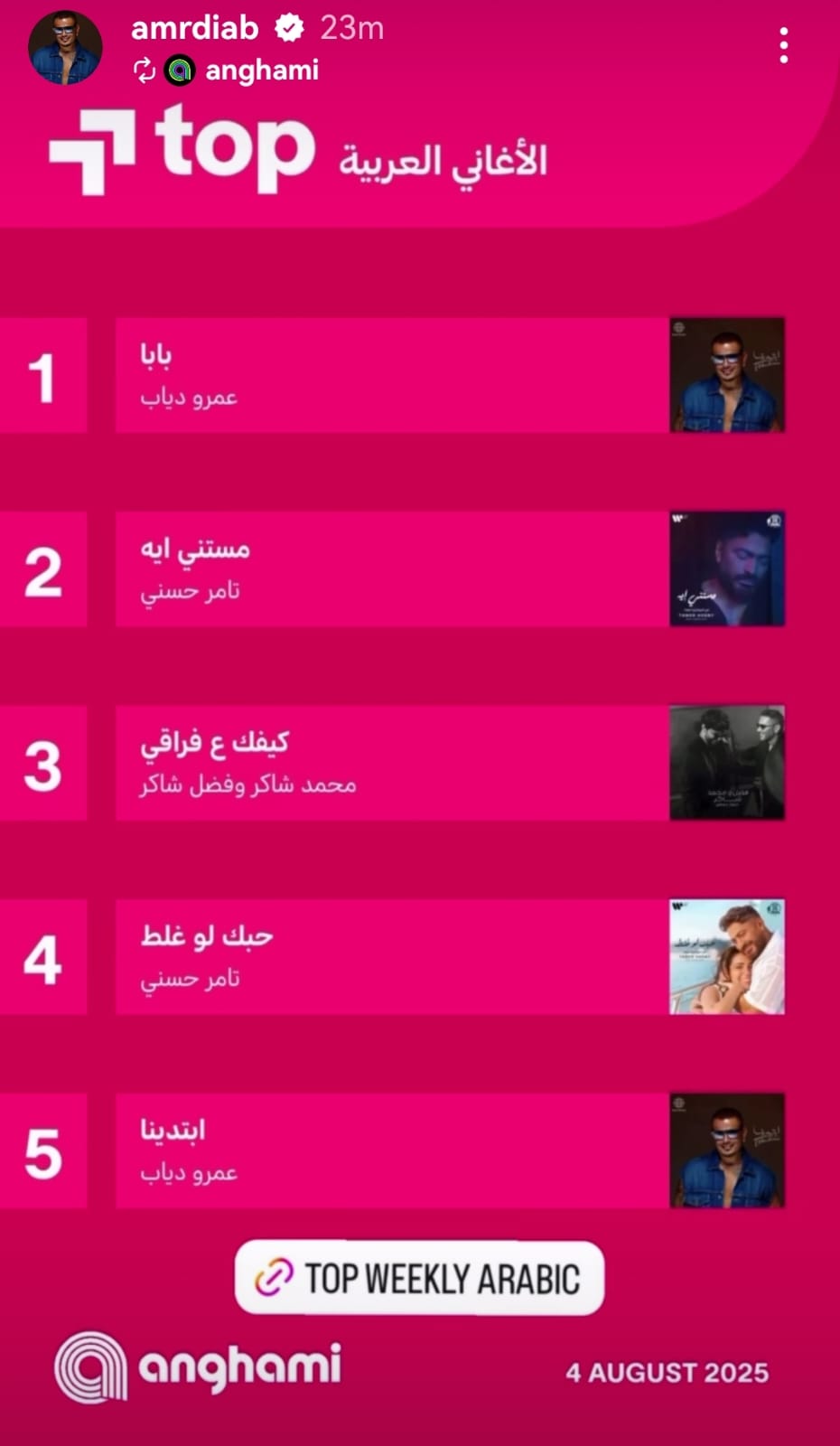Screen dimensions: 840x1446
Task: Open amrdiab's profile picture
Action: pyautogui.click(x=65, y=48)
